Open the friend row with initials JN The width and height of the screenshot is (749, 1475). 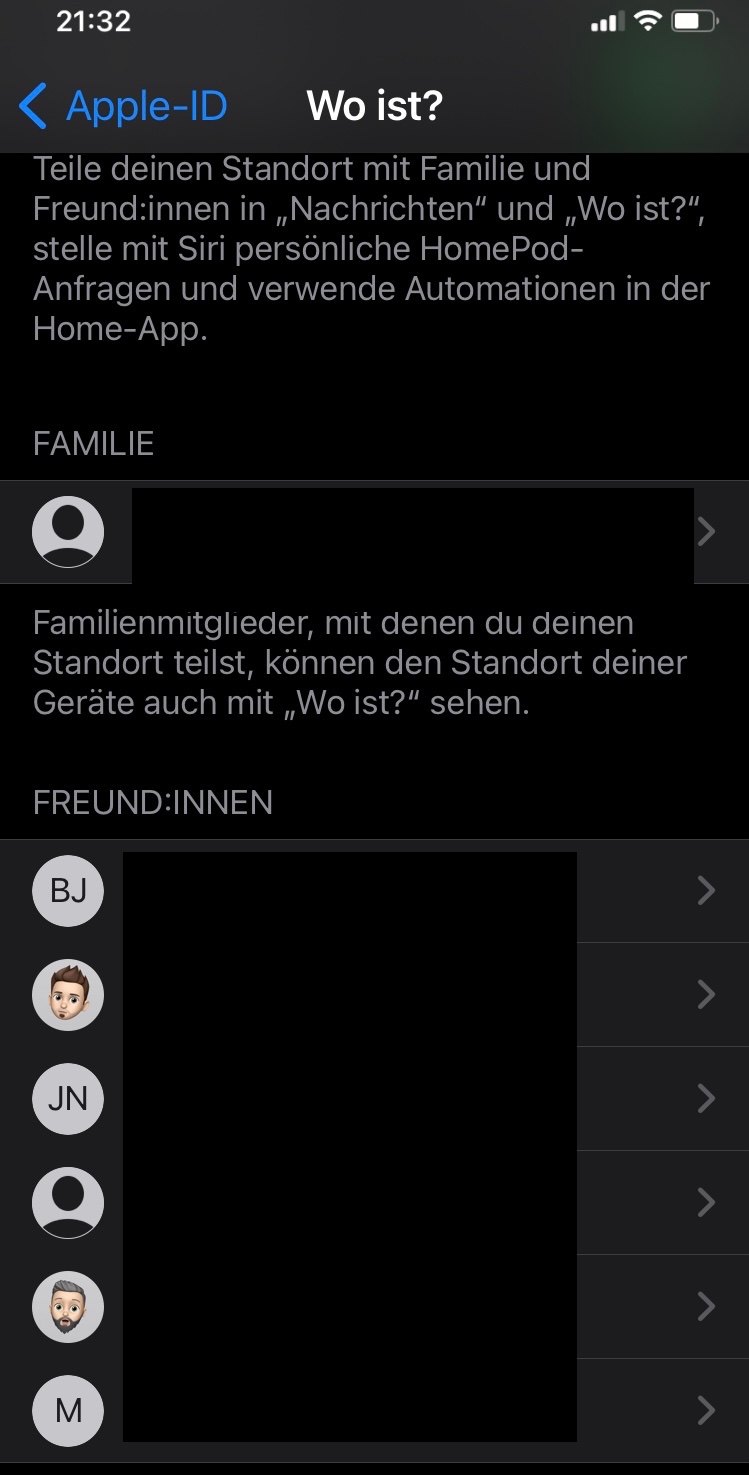point(374,1098)
